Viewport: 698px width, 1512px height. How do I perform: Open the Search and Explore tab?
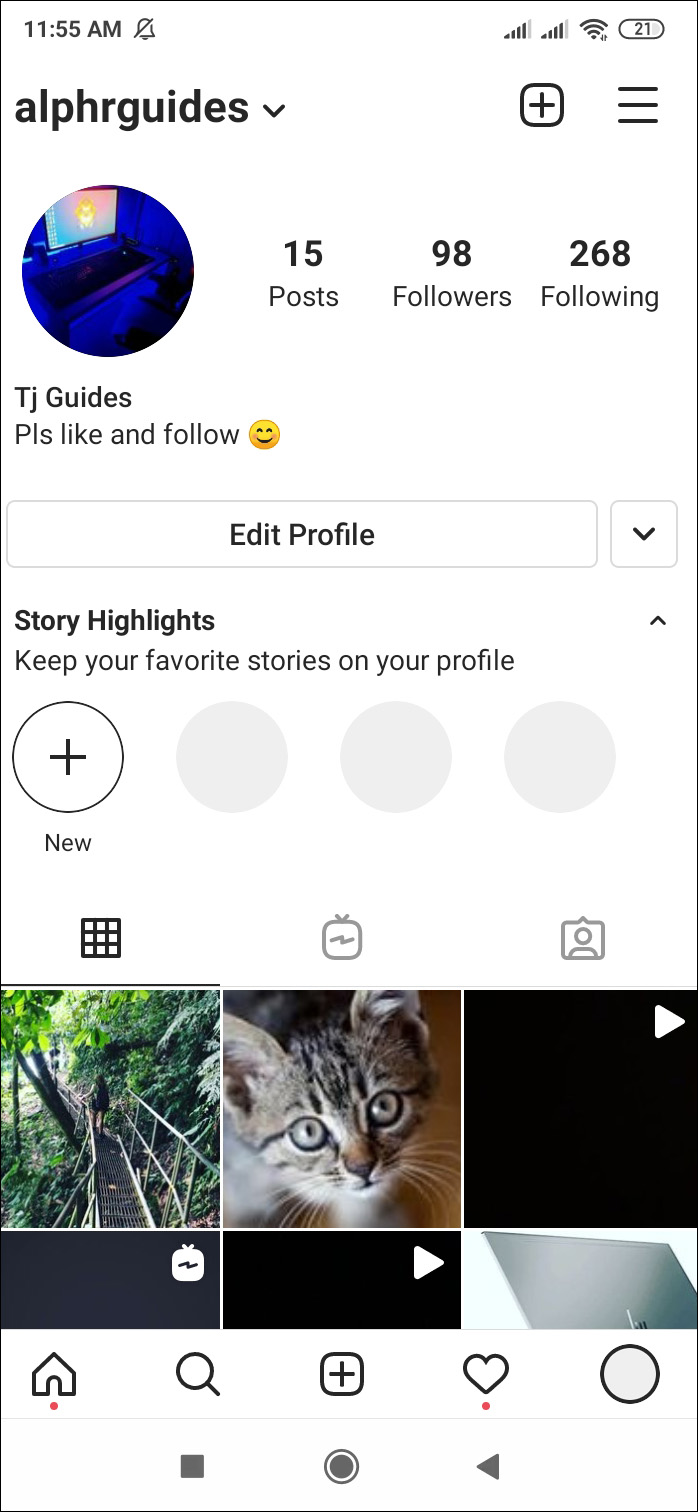tap(197, 1375)
